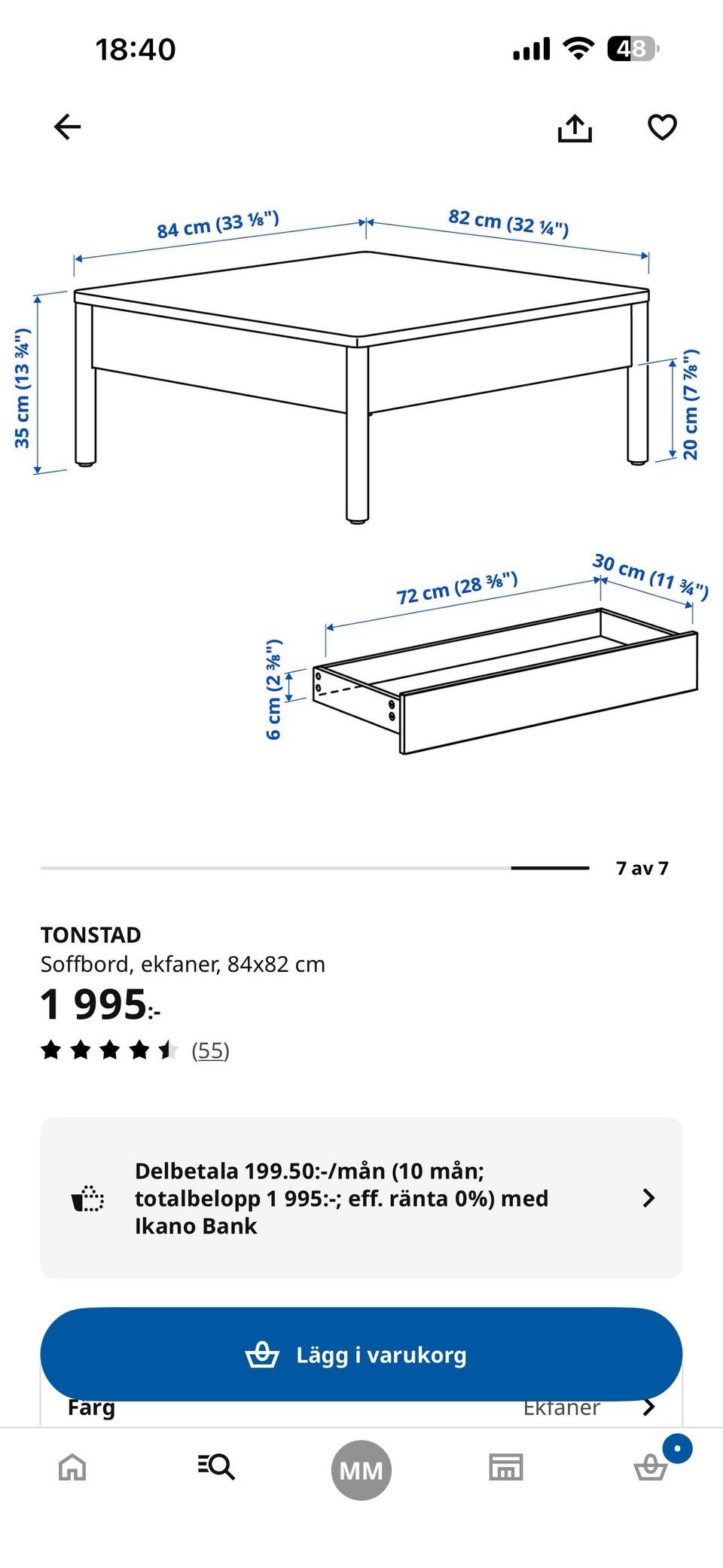Viewport: 723px width, 1568px height.
Task: Open the Ikano Bank Delbetala payment offer
Action: tap(361, 1197)
